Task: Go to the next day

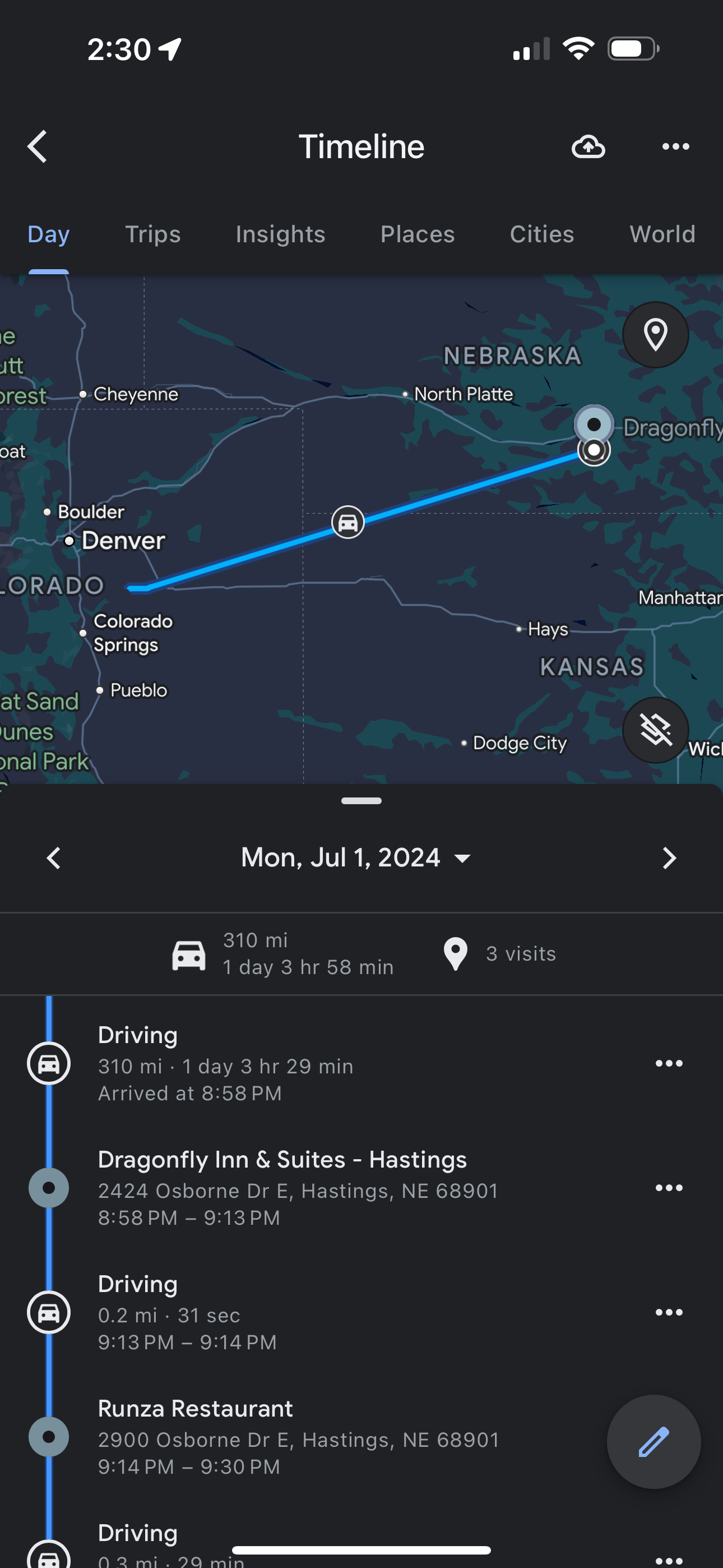Action: point(669,858)
